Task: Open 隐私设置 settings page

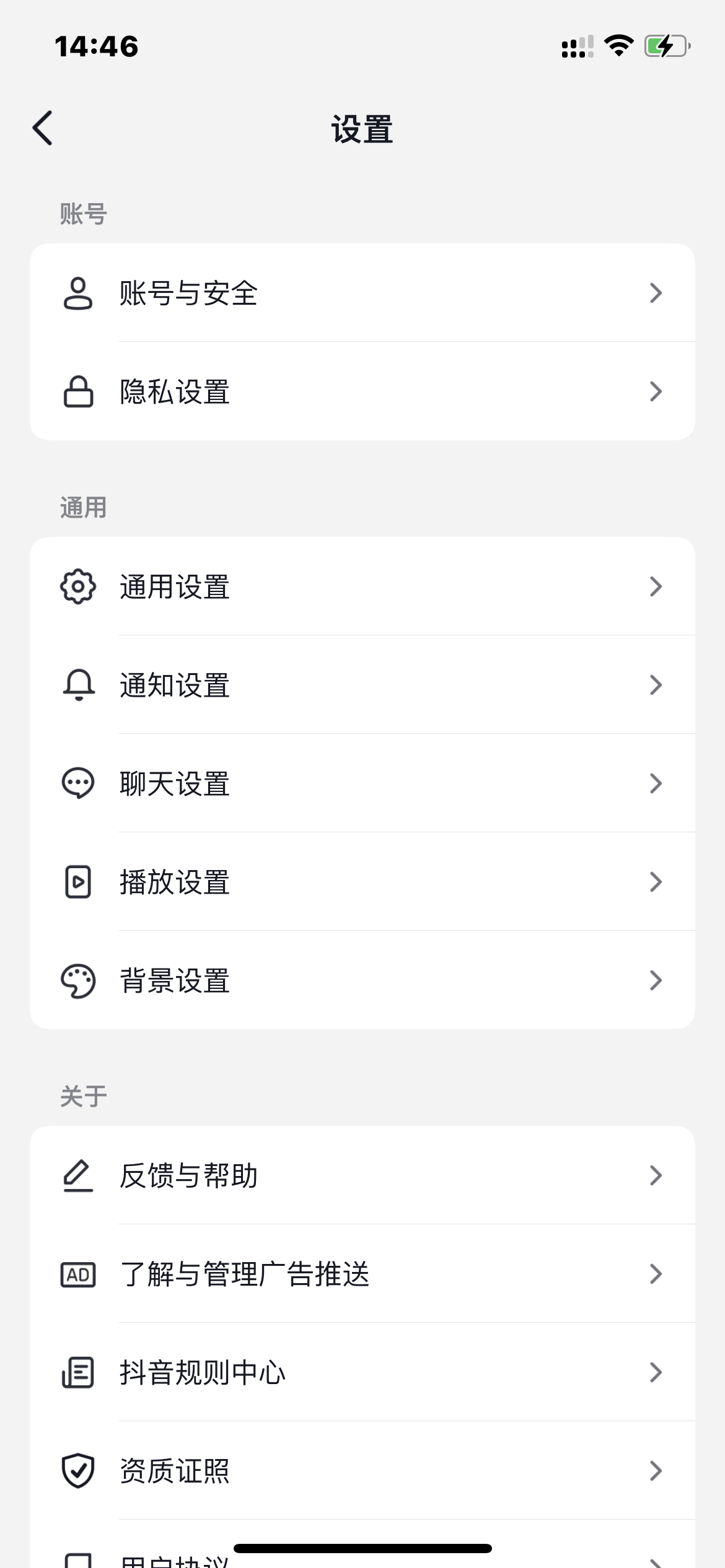Action: tap(362, 391)
